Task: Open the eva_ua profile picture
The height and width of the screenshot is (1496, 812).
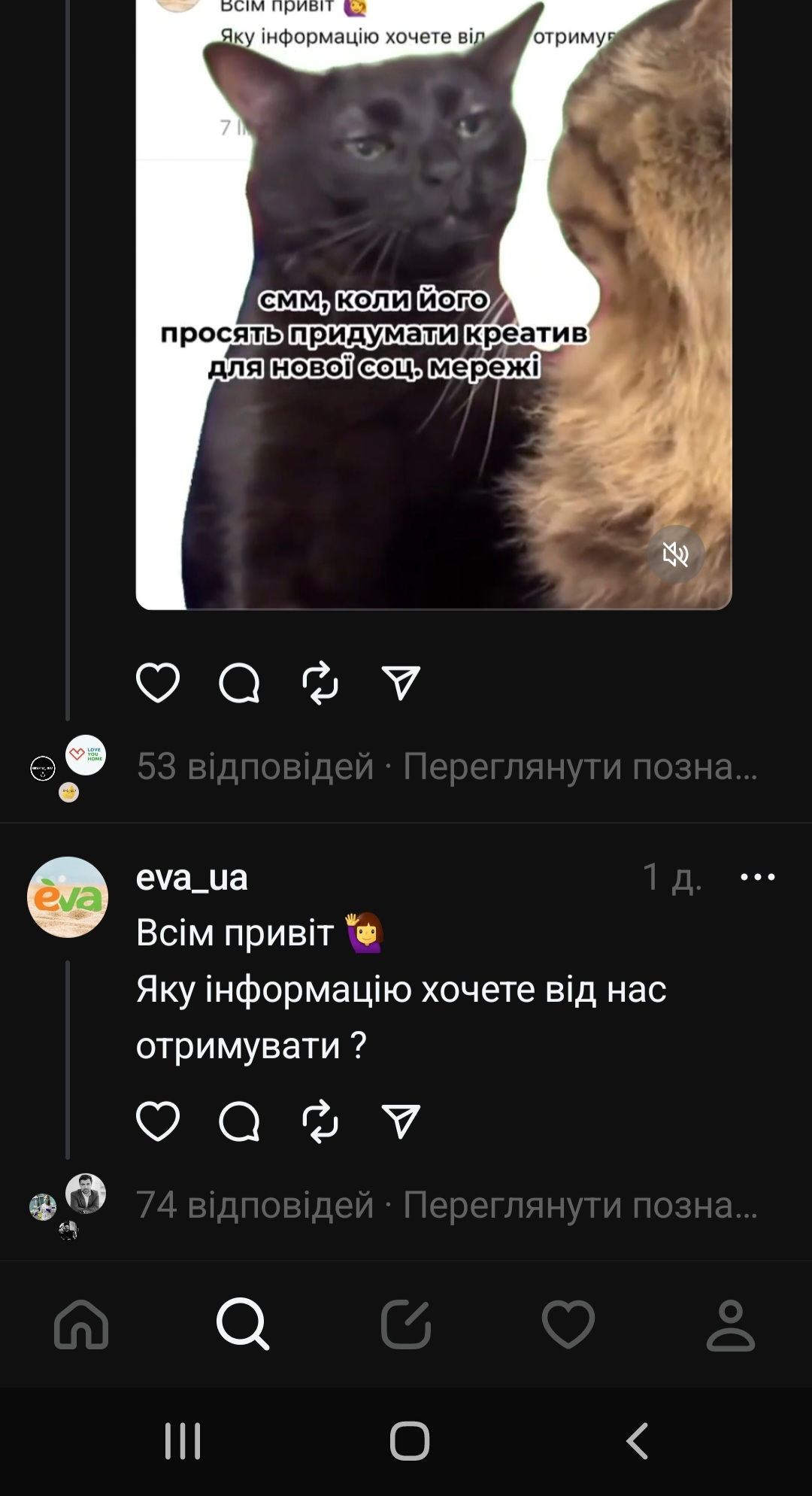Action: tap(68, 897)
